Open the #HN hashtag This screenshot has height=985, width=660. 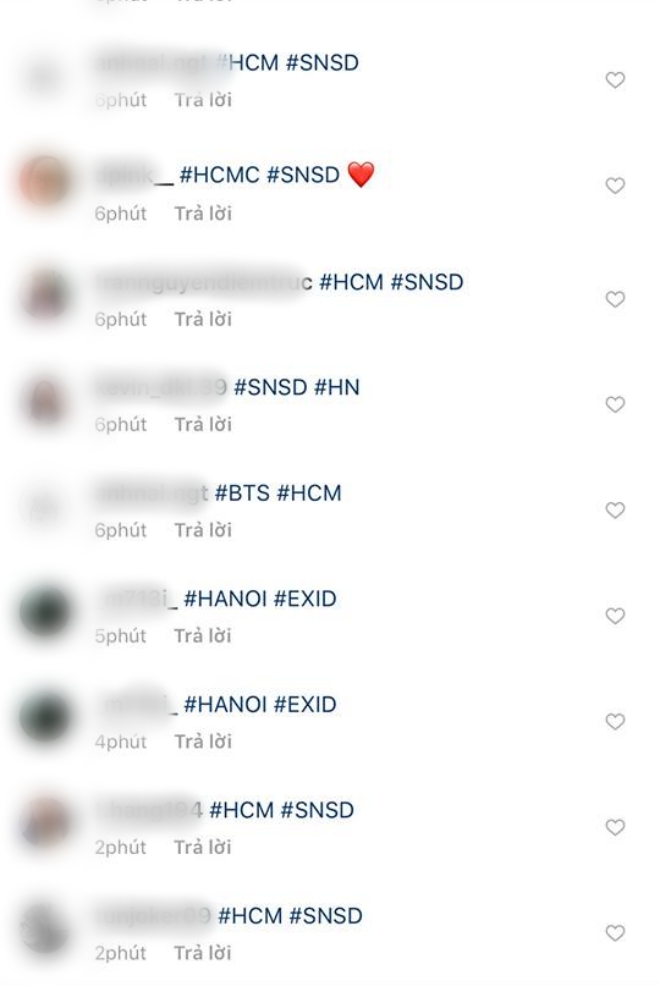click(x=337, y=388)
